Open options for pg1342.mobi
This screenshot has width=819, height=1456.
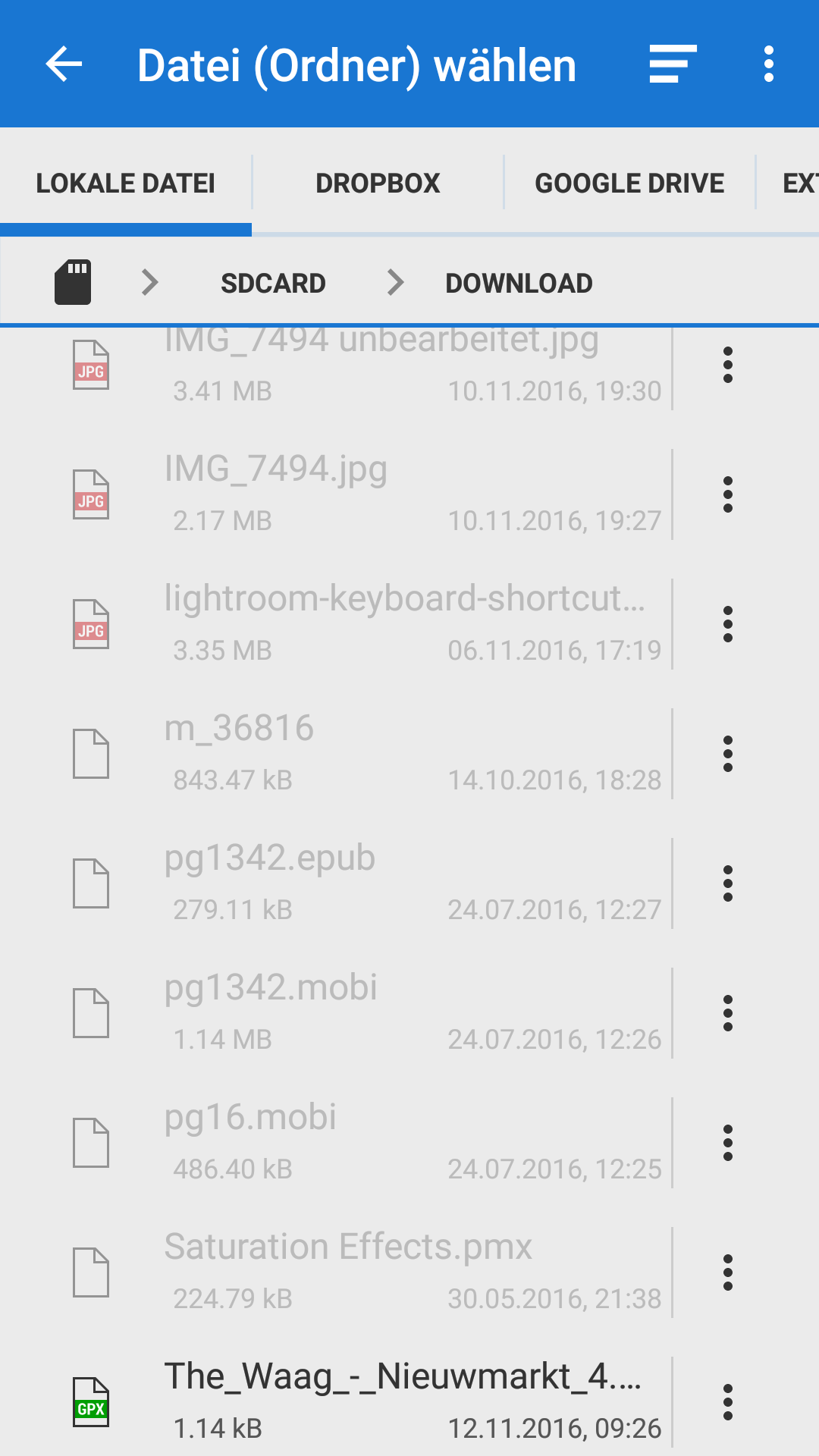pos(728,1013)
